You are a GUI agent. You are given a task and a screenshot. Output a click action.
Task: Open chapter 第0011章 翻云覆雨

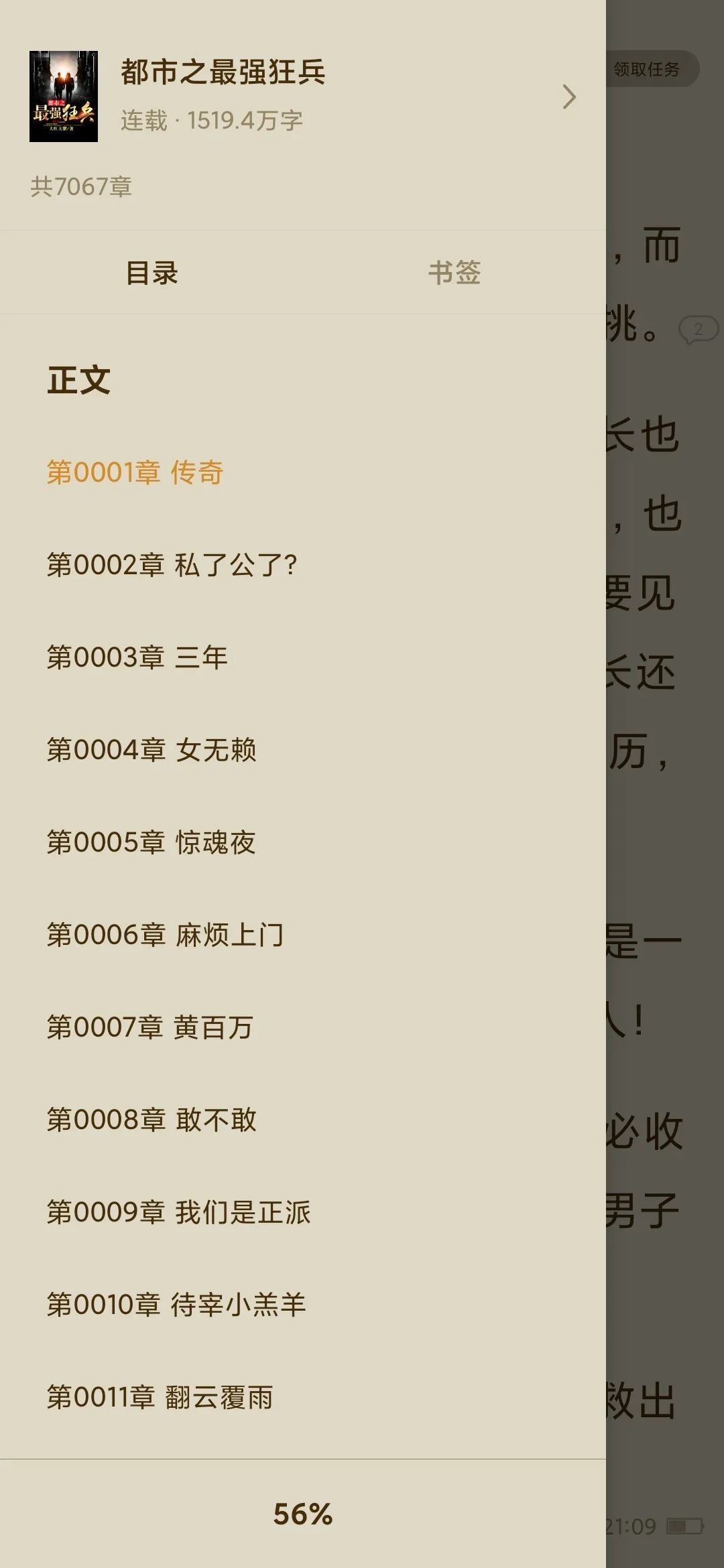(160, 1397)
